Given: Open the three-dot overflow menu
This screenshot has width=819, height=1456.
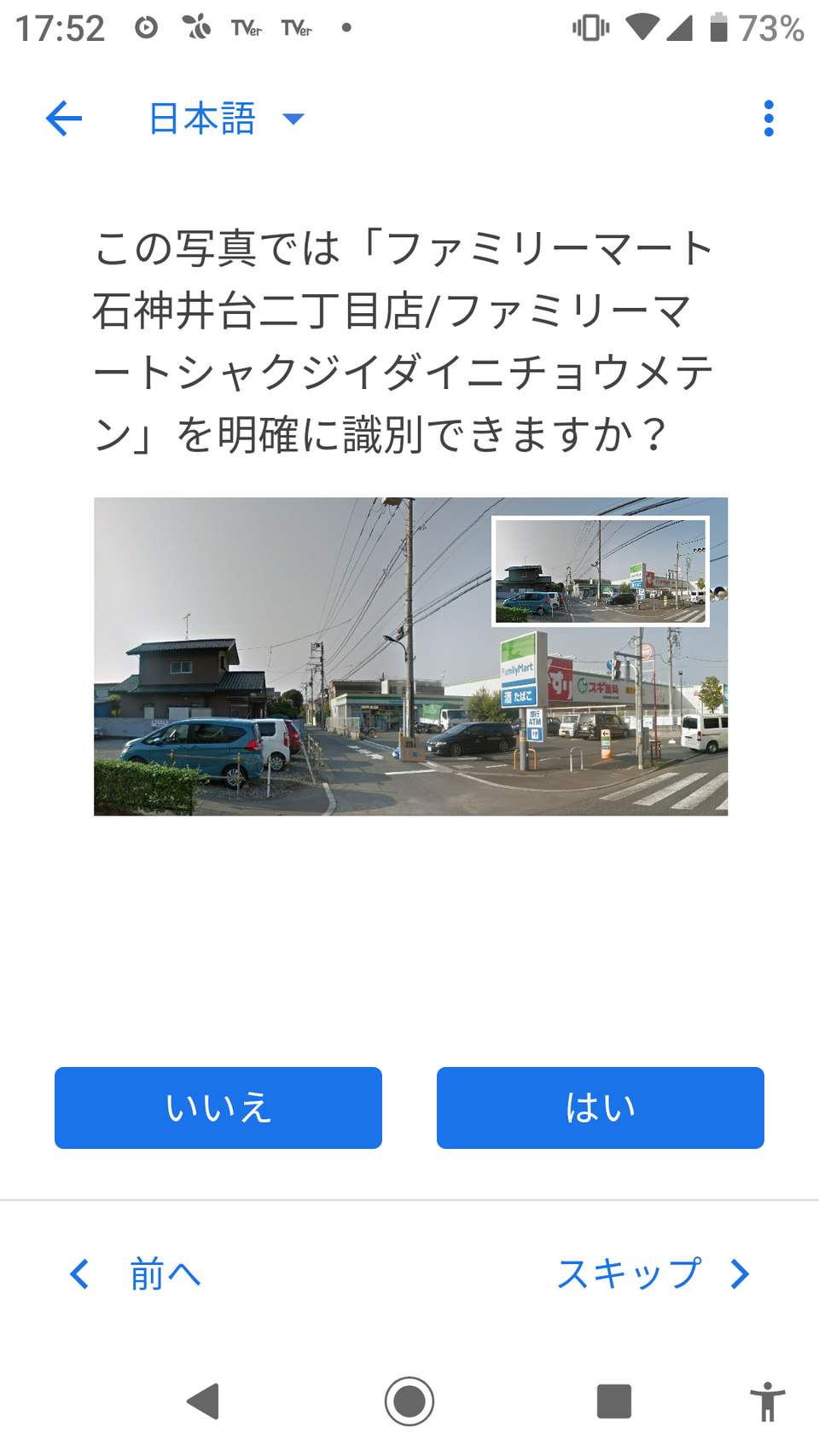Looking at the screenshot, I should pyautogui.click(x=769, y=119).
